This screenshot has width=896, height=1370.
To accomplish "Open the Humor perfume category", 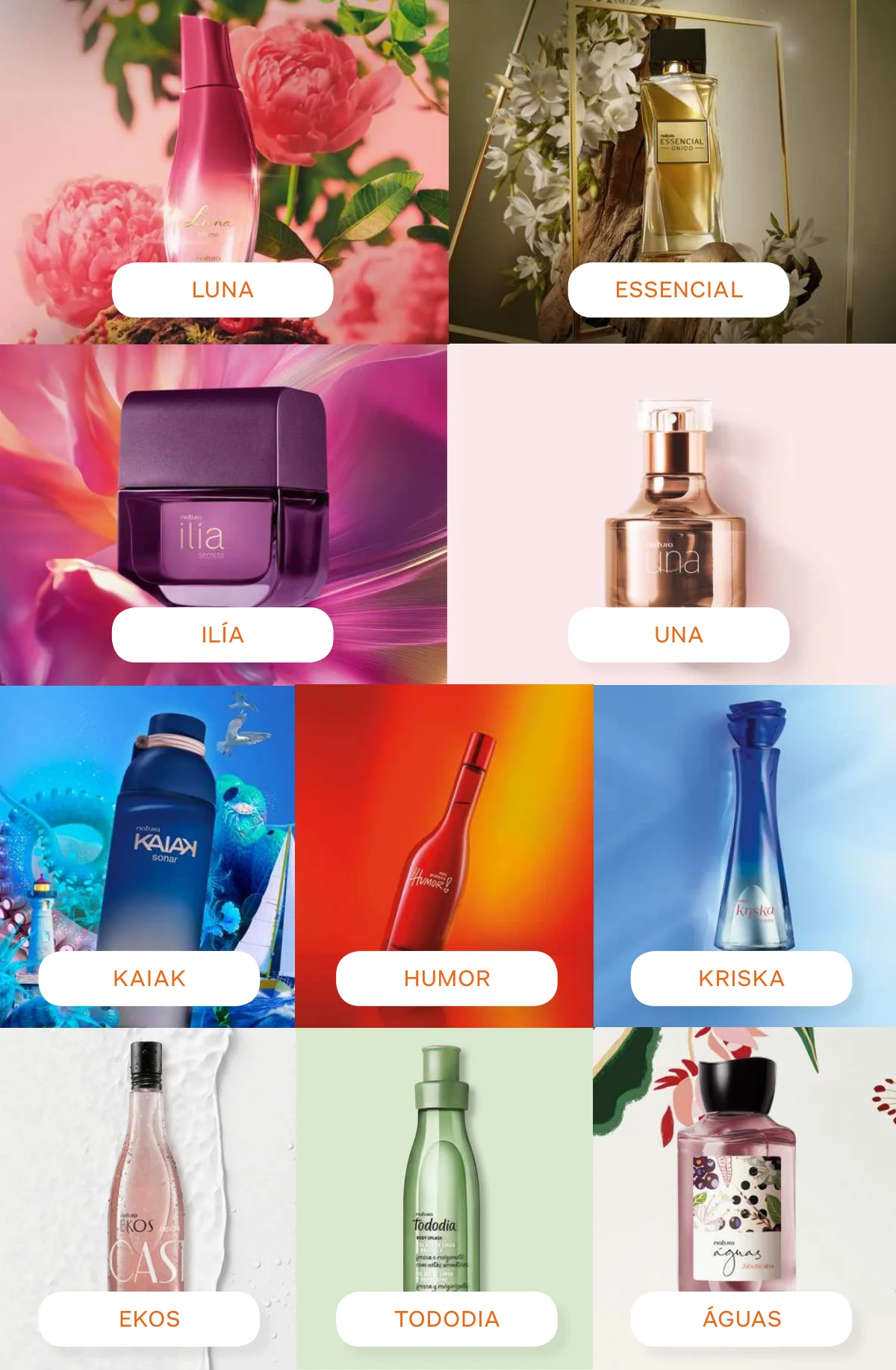I will pyautogui.click(x=447, y=979).
